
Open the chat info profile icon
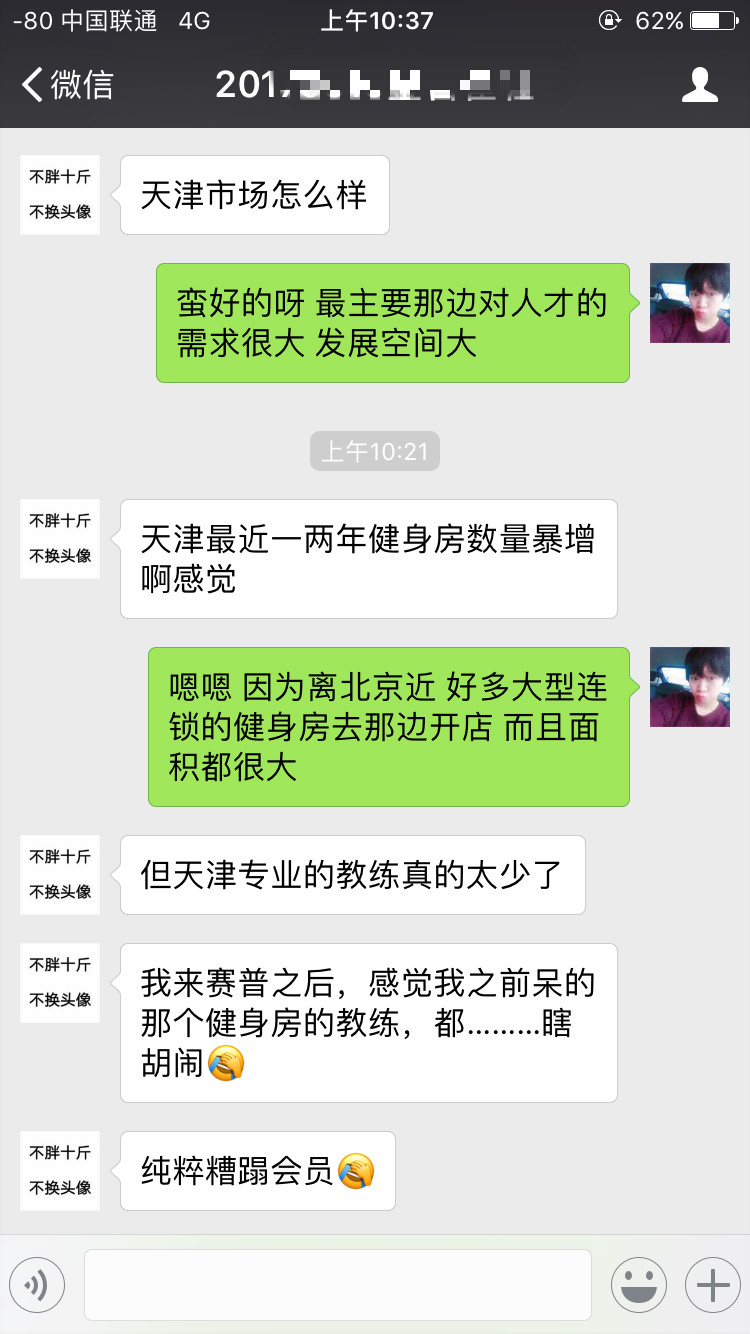point(699,85)
